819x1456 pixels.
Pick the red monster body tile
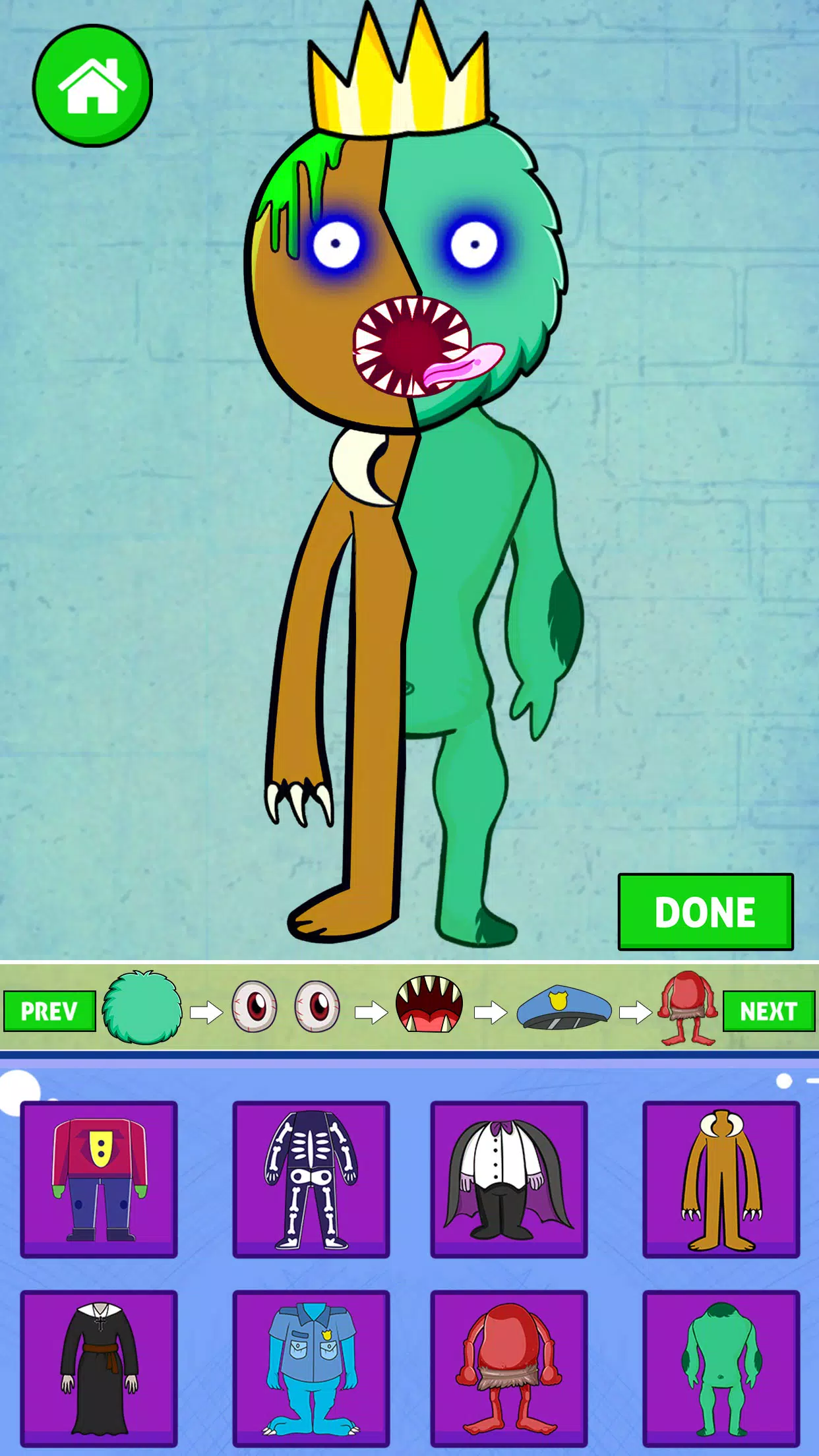point(508,1368)
